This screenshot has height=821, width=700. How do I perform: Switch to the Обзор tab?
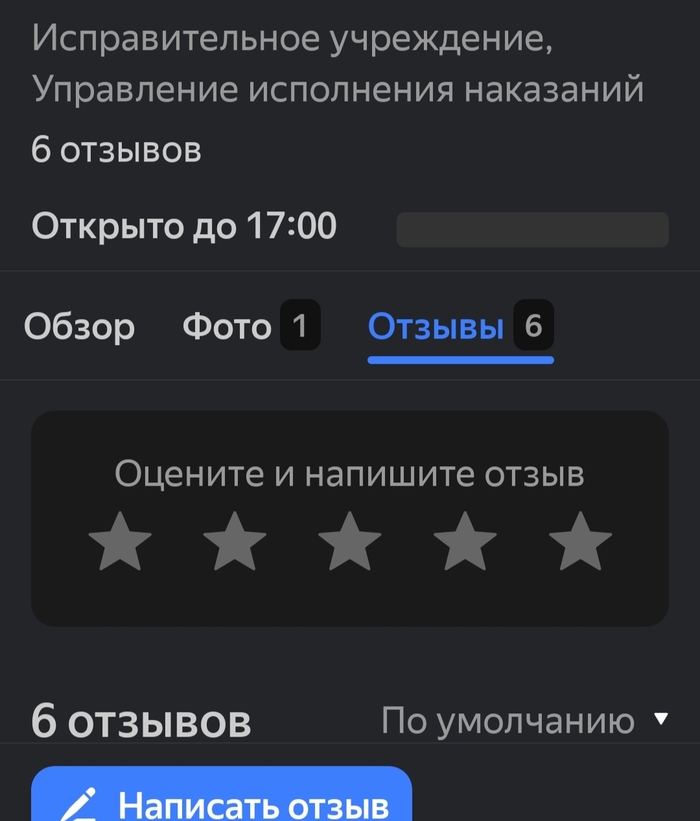pos(79,327)
